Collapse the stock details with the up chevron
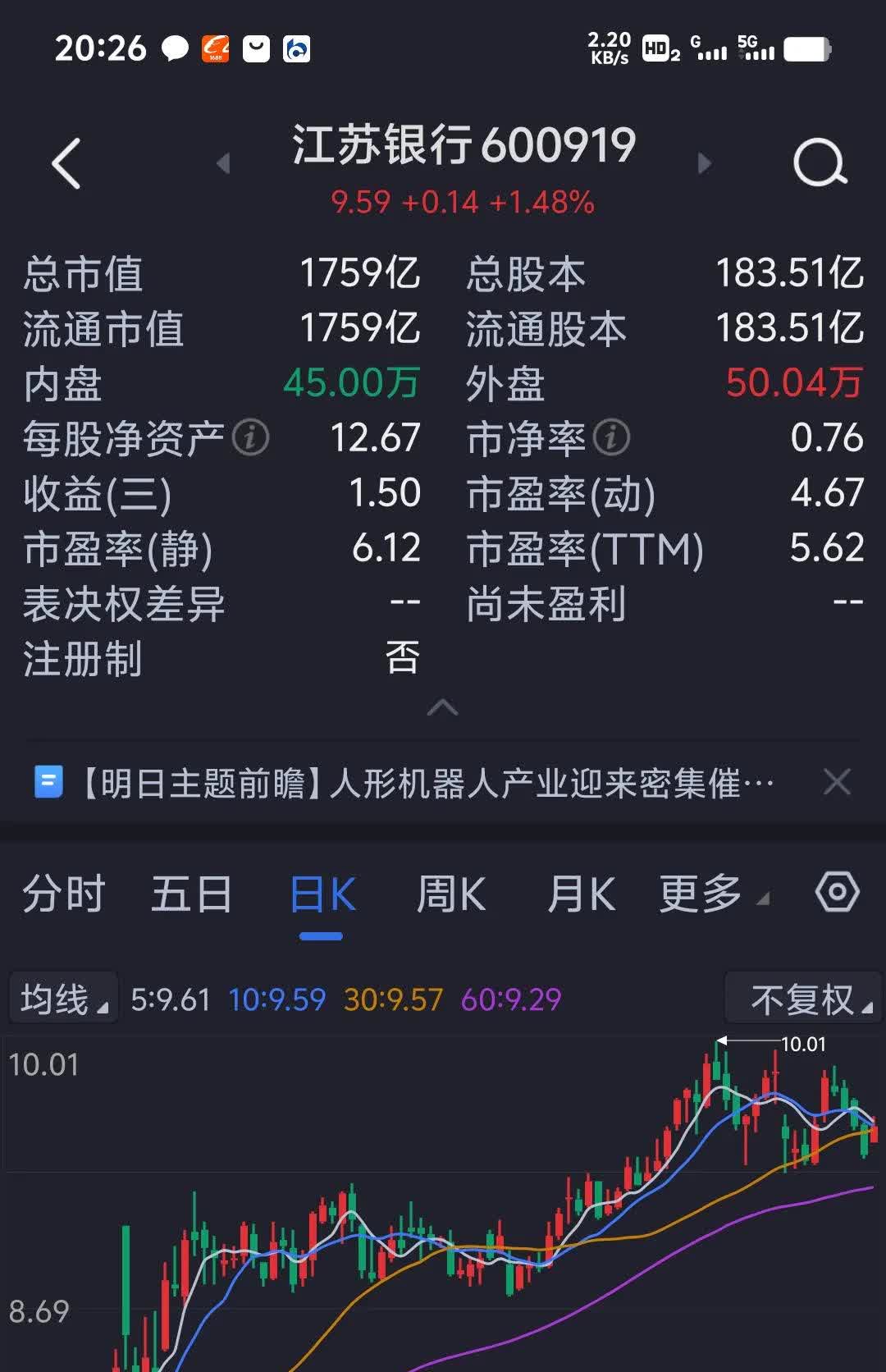The height and width of the screenshot is (1372, 886). click(x=442, y=707)
